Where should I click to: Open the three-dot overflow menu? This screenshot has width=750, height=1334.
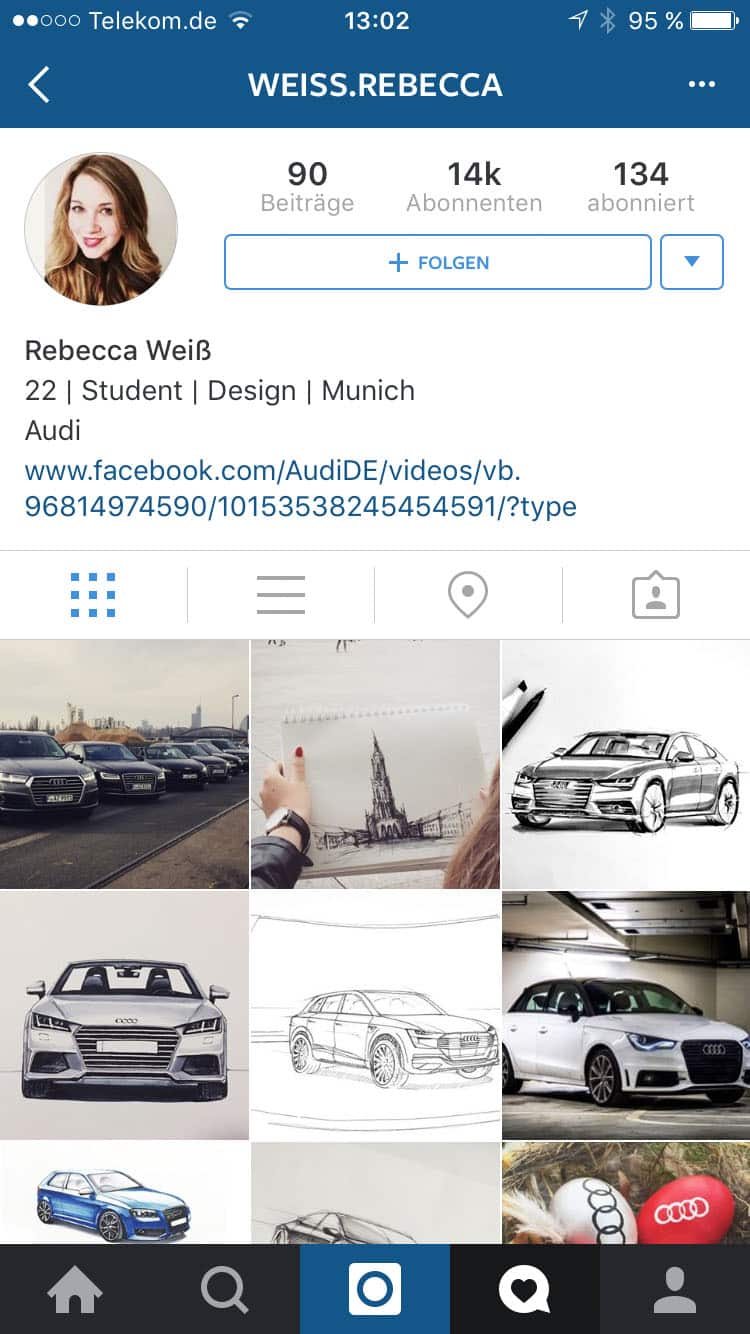(702, 85)
